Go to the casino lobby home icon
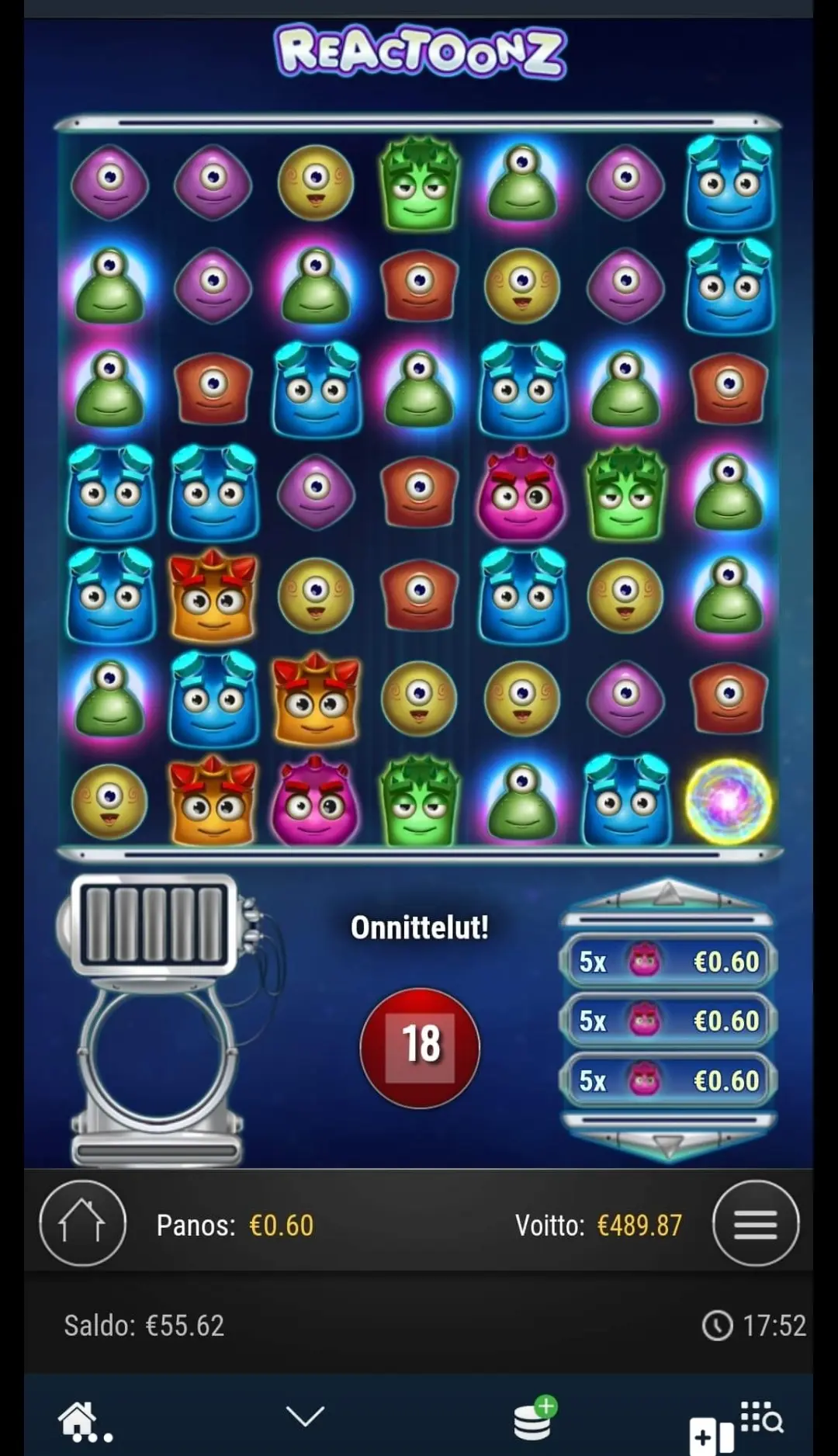 point(85,1422)
